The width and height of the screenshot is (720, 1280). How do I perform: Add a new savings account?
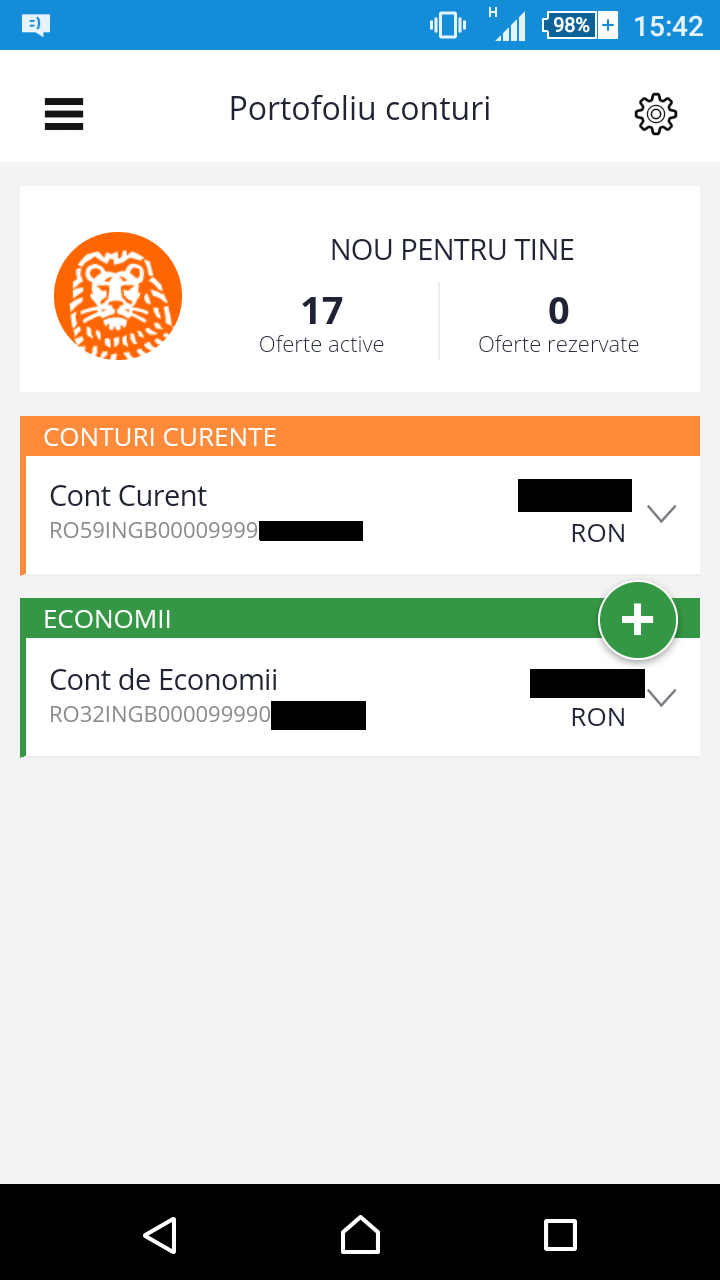point(637,620)
